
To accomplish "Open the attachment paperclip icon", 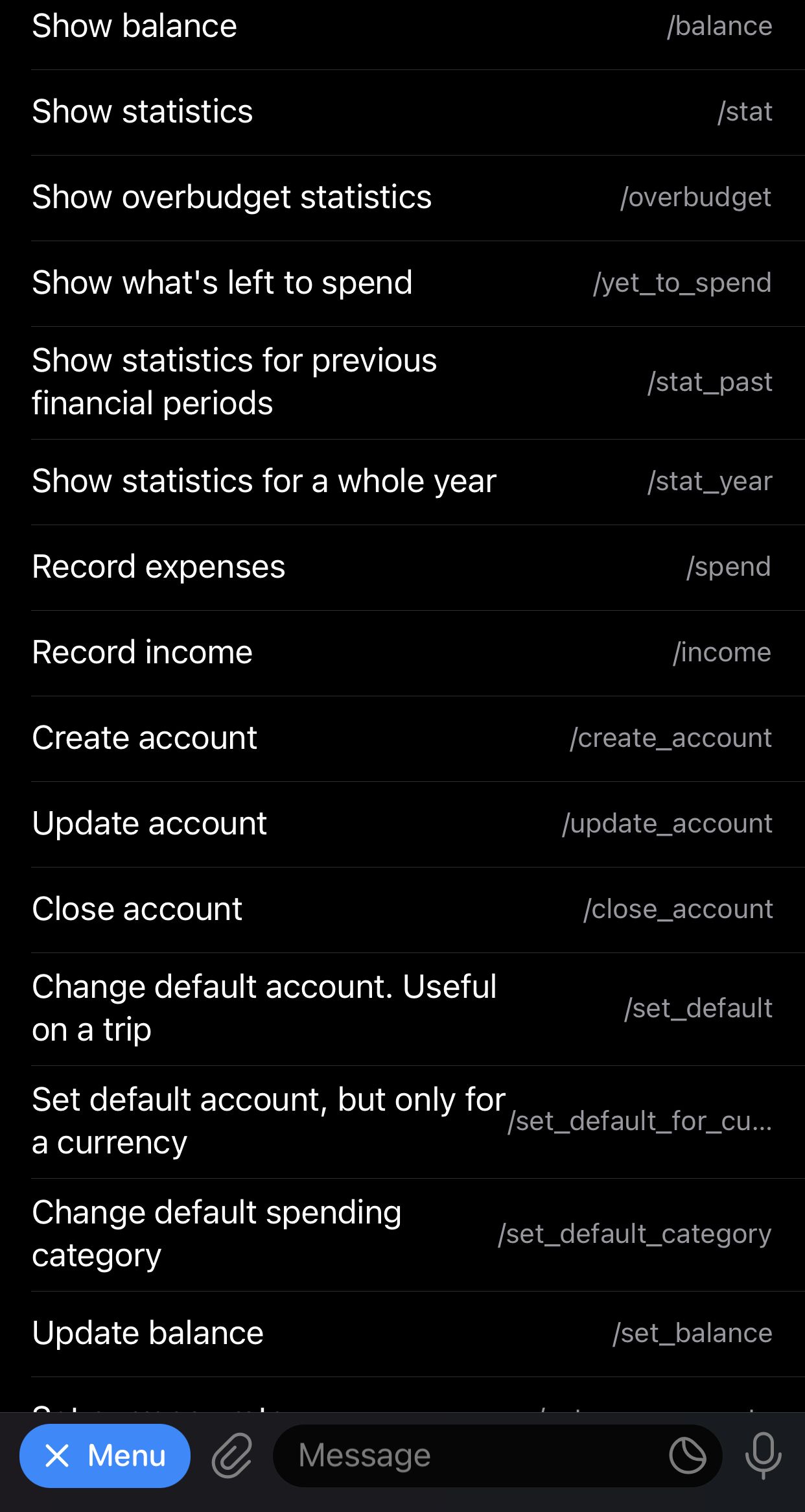I will [231, 1454].
